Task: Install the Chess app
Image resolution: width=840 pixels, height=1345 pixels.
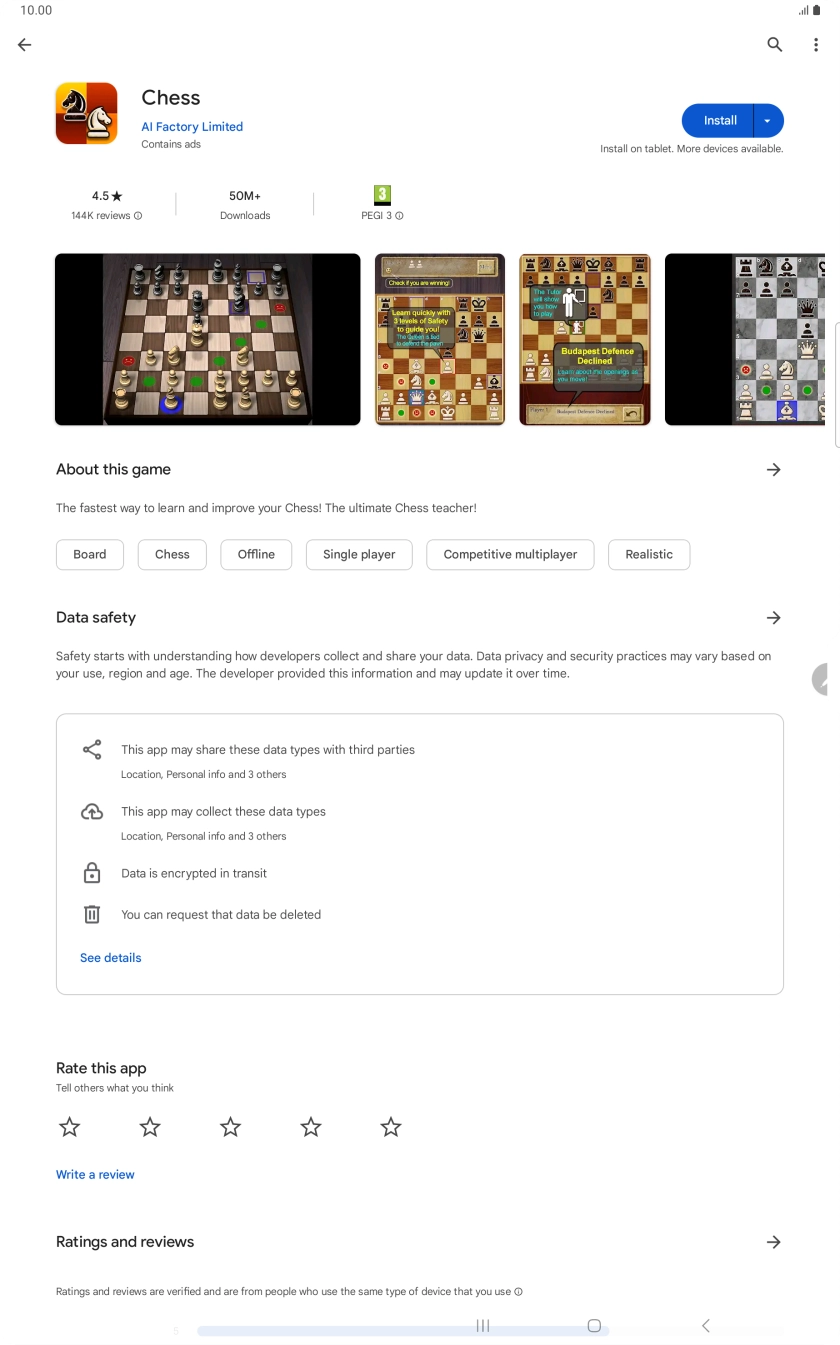Action: pyautogui.click(x=719, y=120)
